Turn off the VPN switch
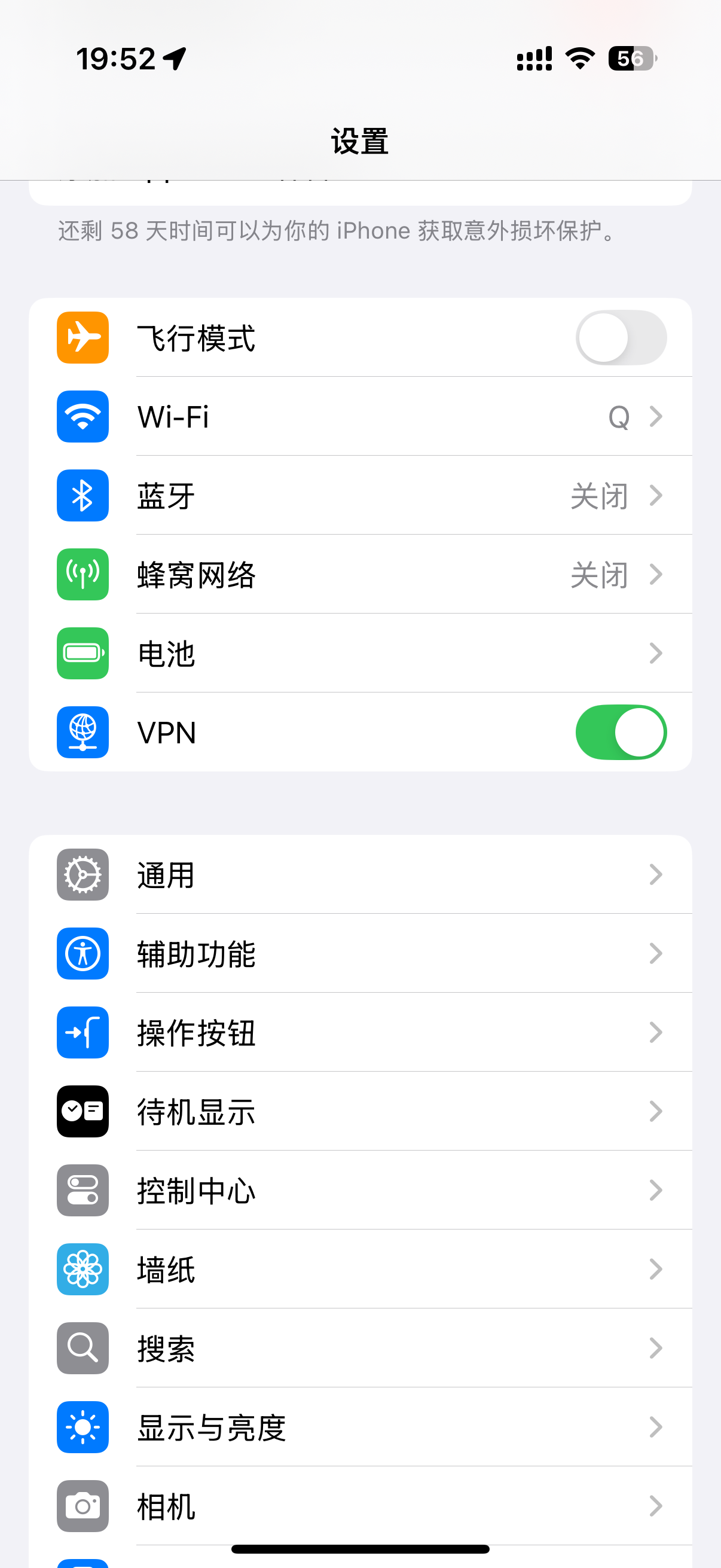This screenshot has height=1568, width=721. 621,732
